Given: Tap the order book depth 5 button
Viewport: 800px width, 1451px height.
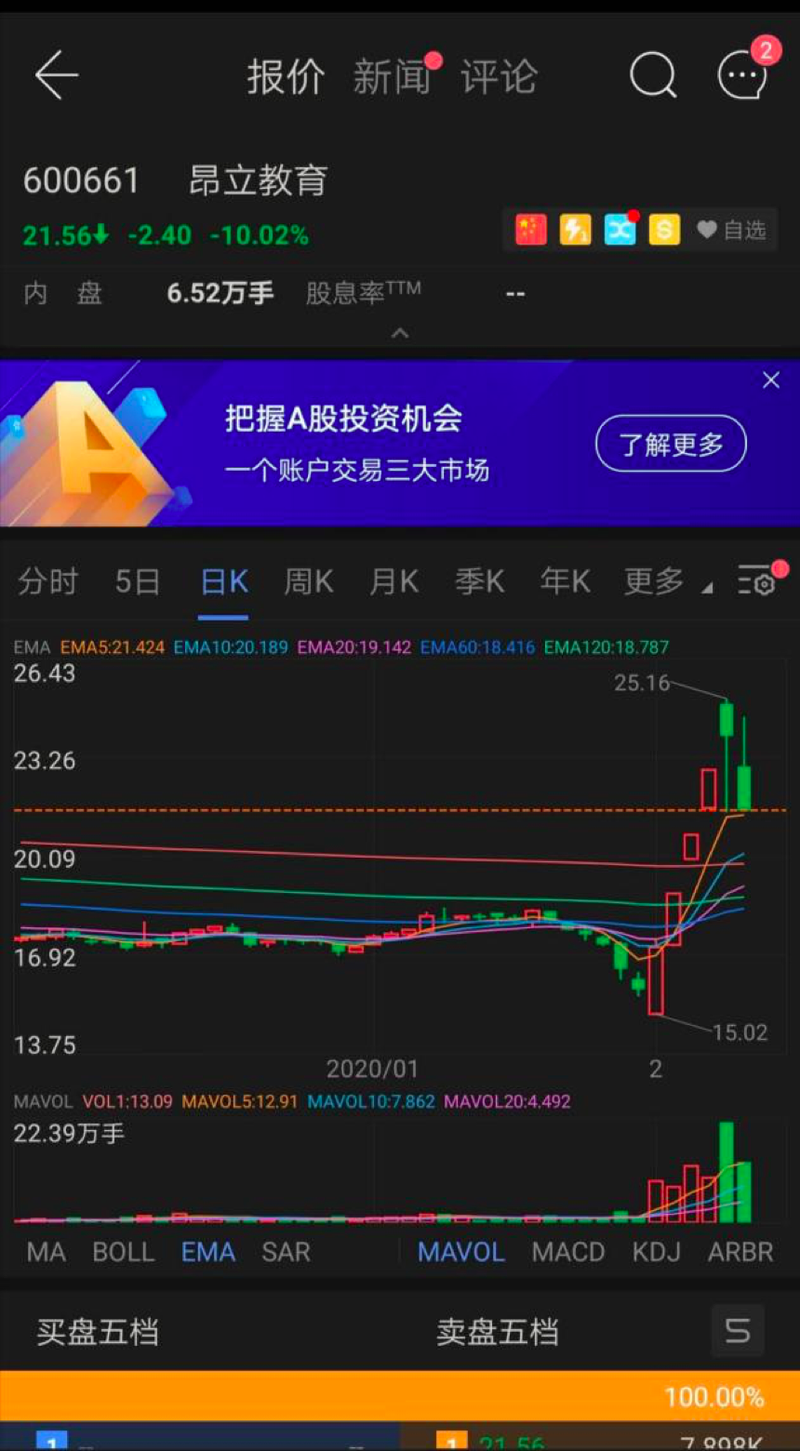Looking at the screenshot, I should (x=738, y=1331).
